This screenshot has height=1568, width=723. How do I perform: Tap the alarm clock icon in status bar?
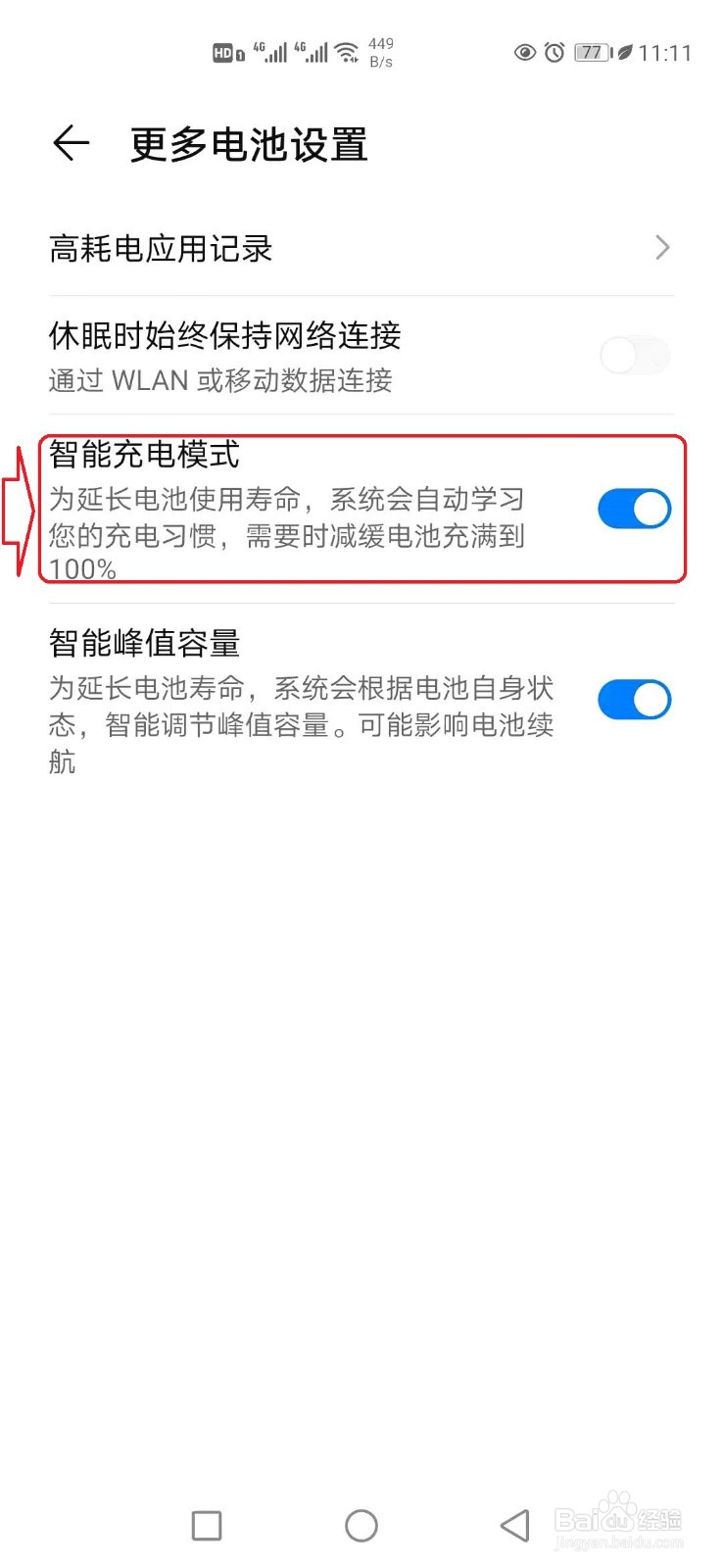tap(556, 52)
